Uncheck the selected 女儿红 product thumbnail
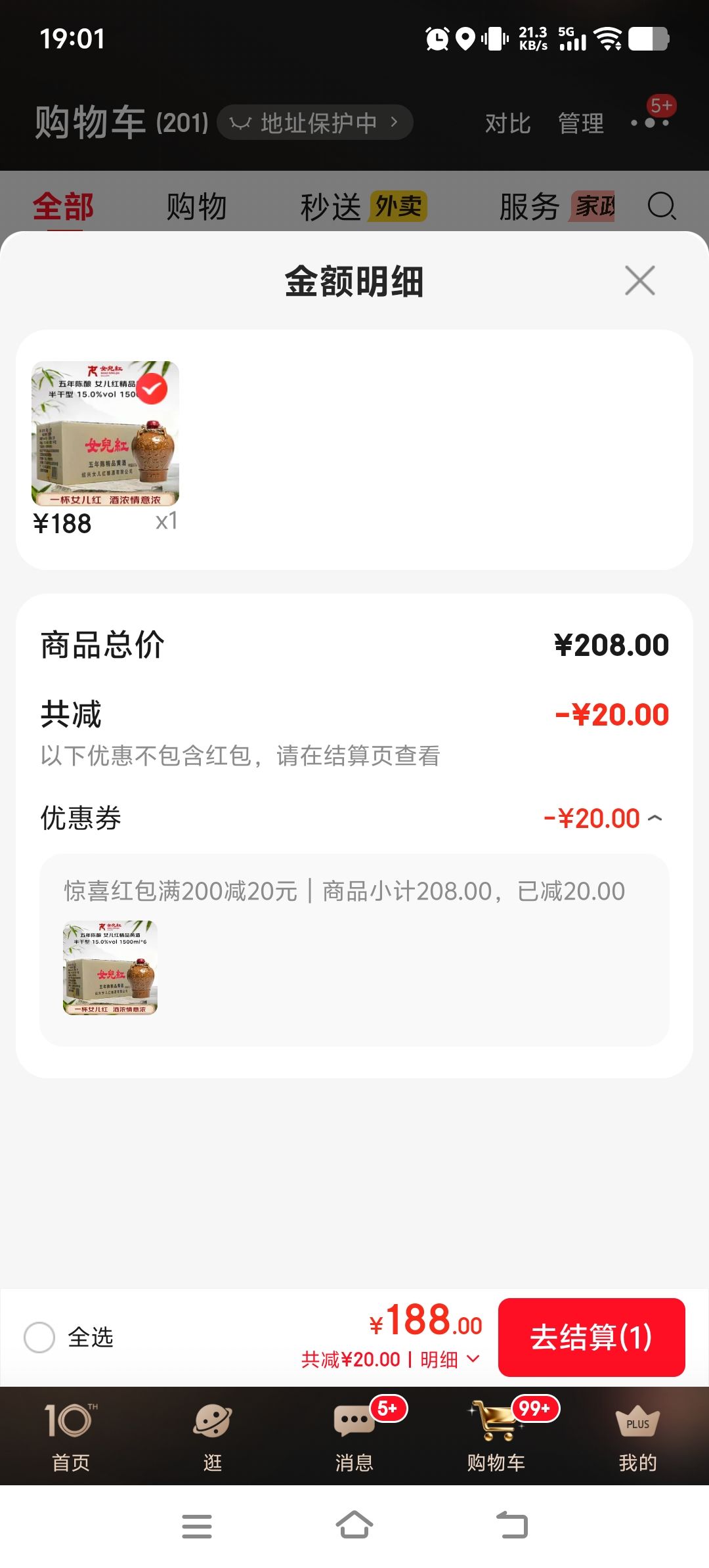Screen dimensions: 709x1568 [152, 389]
